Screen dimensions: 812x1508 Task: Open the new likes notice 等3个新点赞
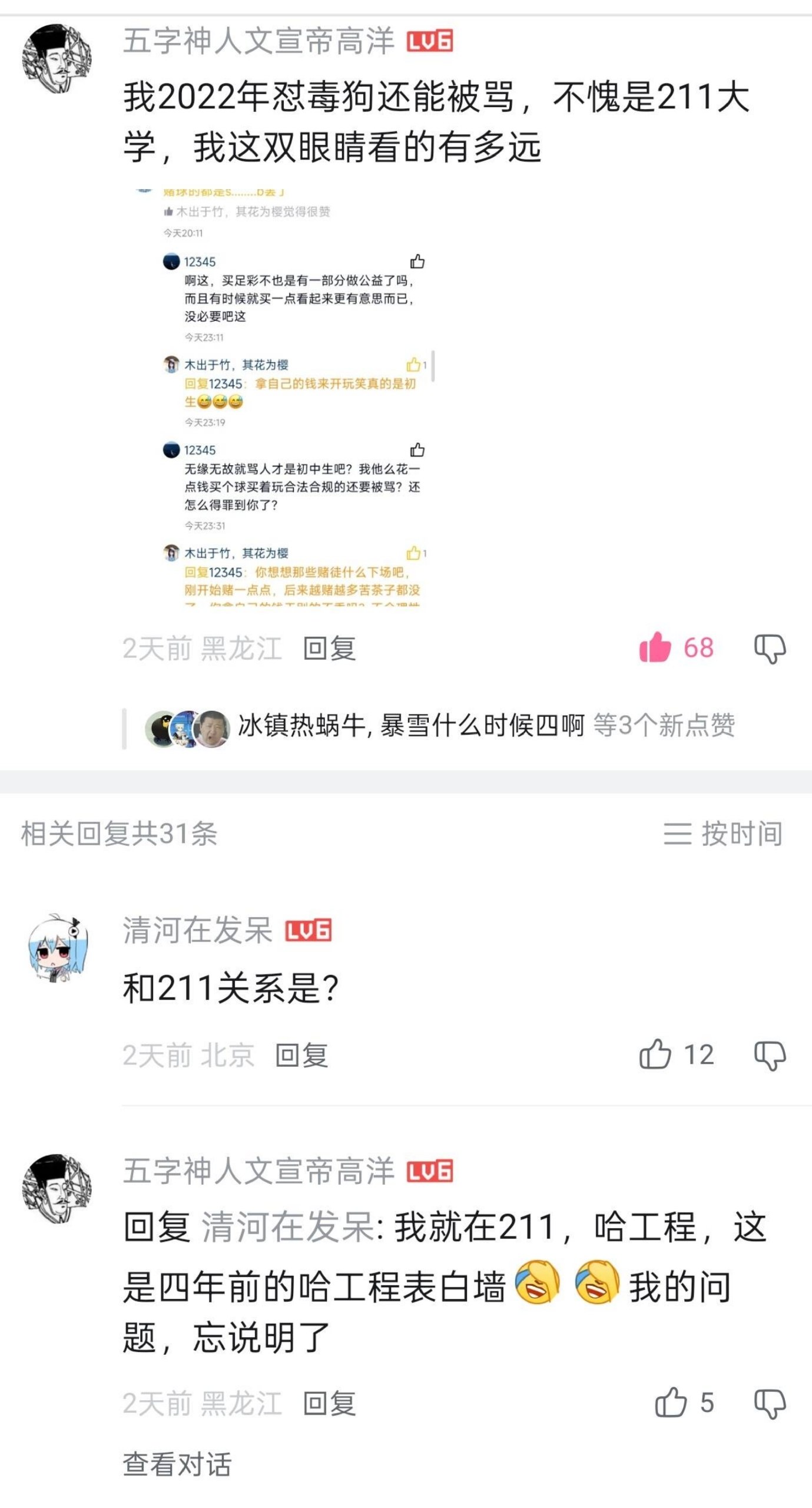[x=664, y=725]
